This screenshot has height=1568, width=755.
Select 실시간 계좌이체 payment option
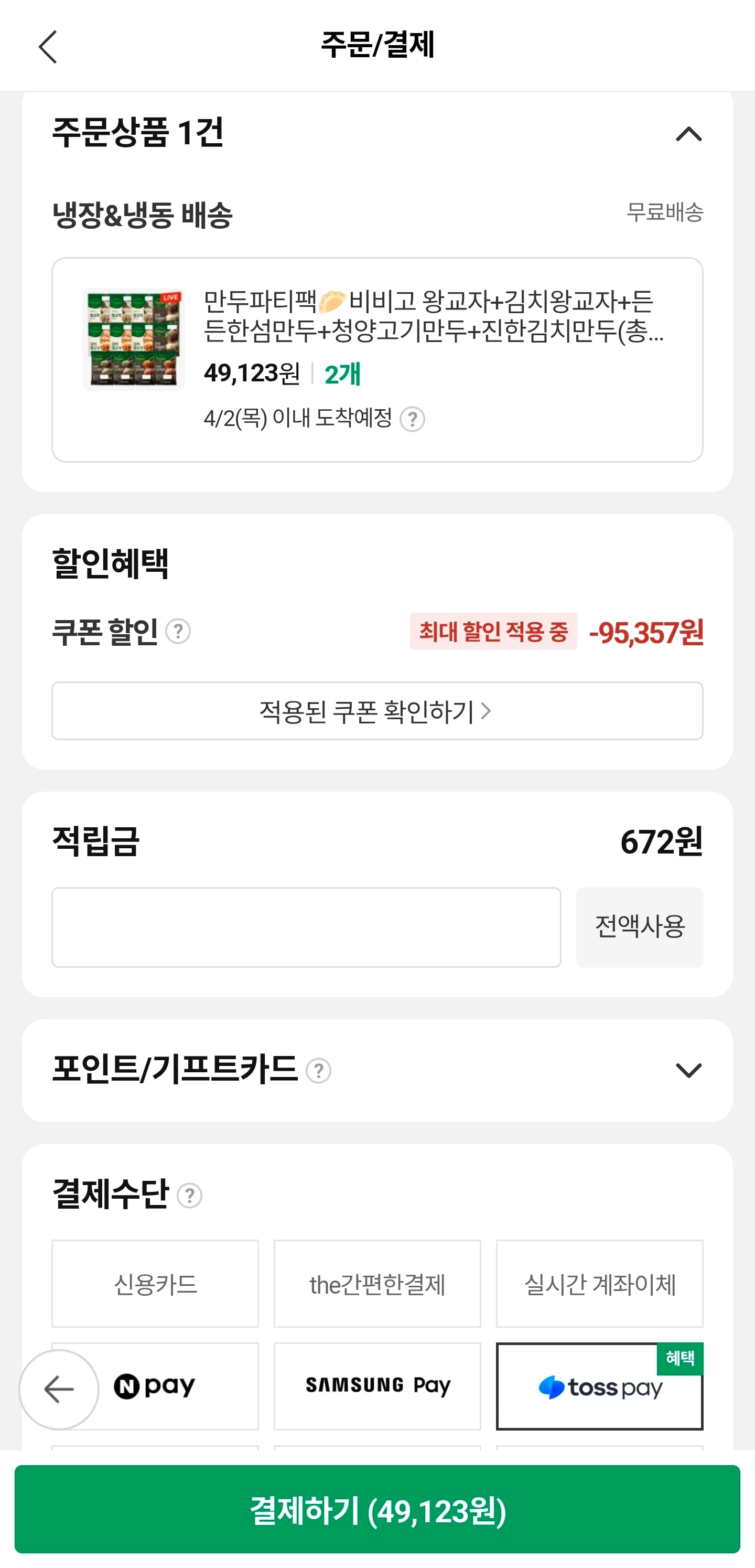click(x=599, y=1283)
